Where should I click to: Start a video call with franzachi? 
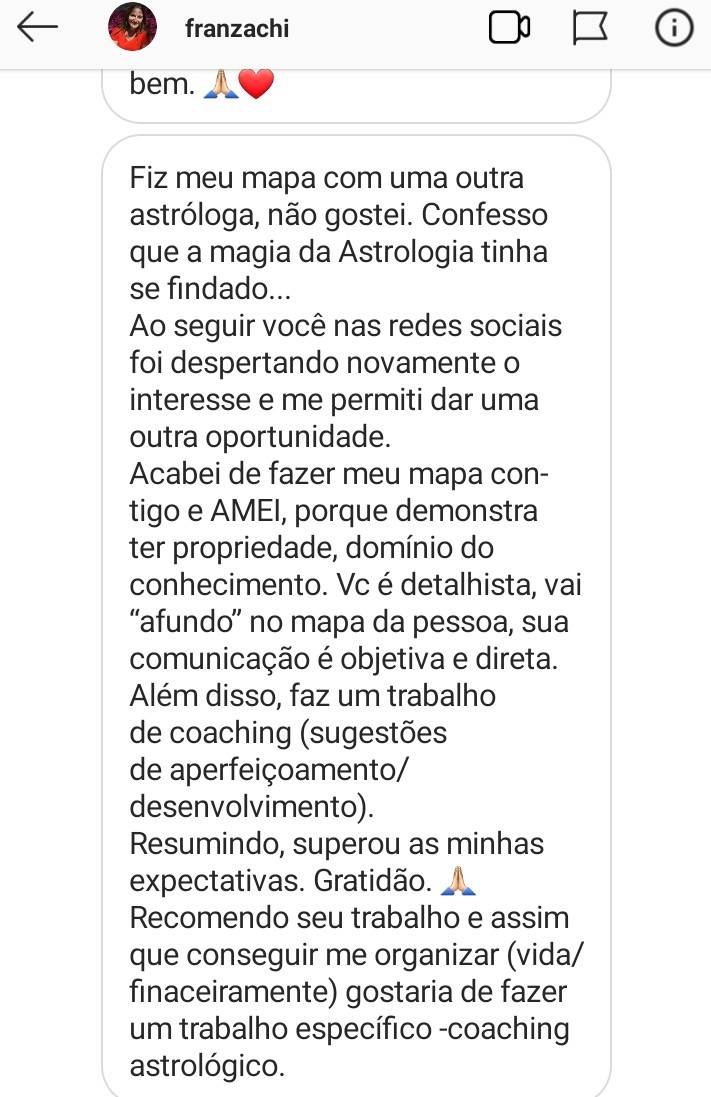(x=509, y=29)
